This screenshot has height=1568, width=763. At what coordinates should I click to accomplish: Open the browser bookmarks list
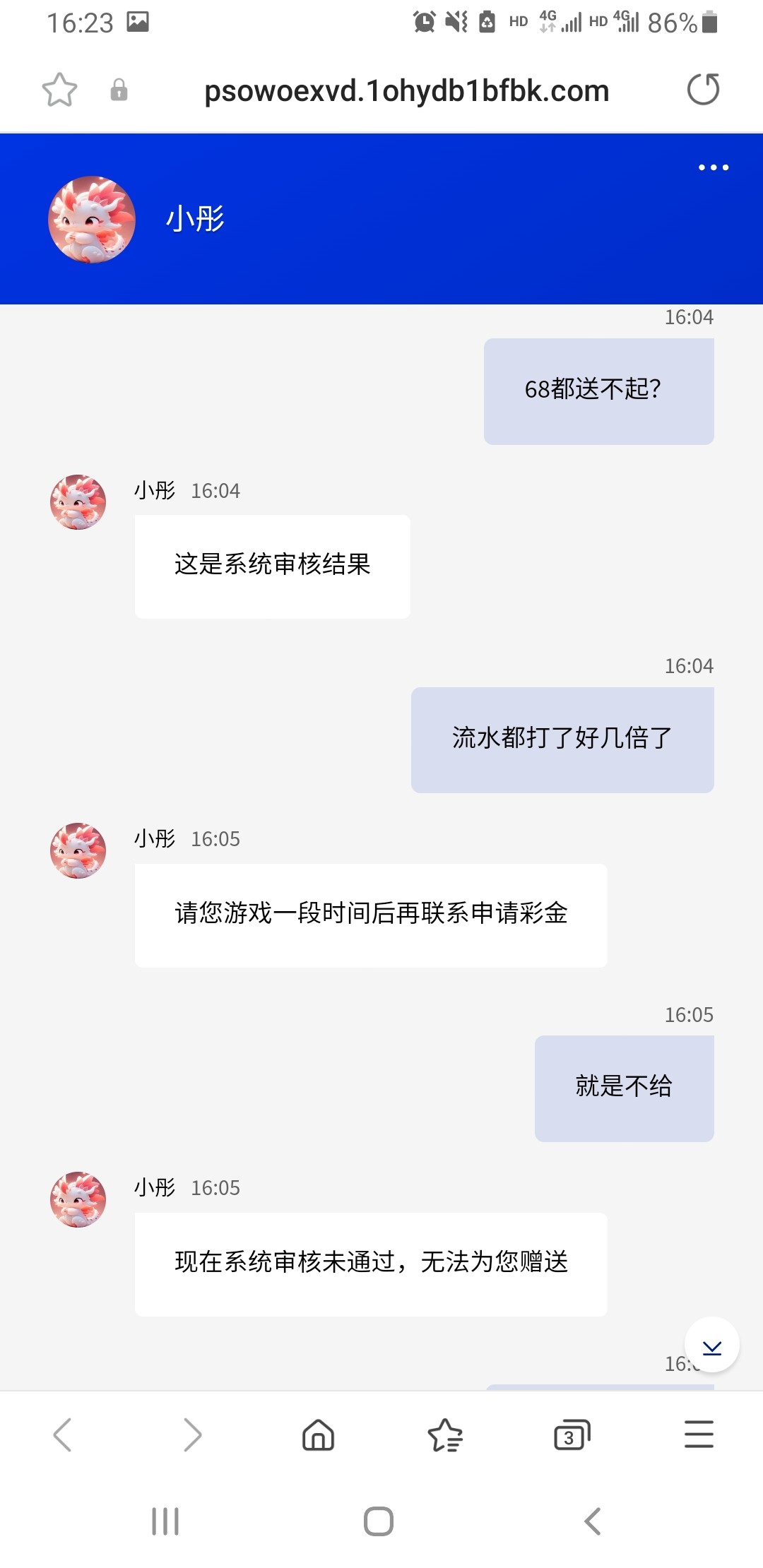pos(445,1435)
